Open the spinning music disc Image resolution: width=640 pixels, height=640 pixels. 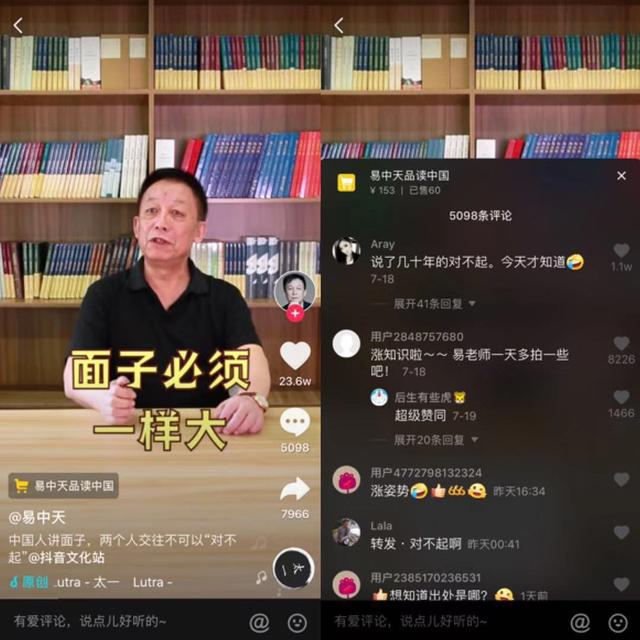coord(294,568)
